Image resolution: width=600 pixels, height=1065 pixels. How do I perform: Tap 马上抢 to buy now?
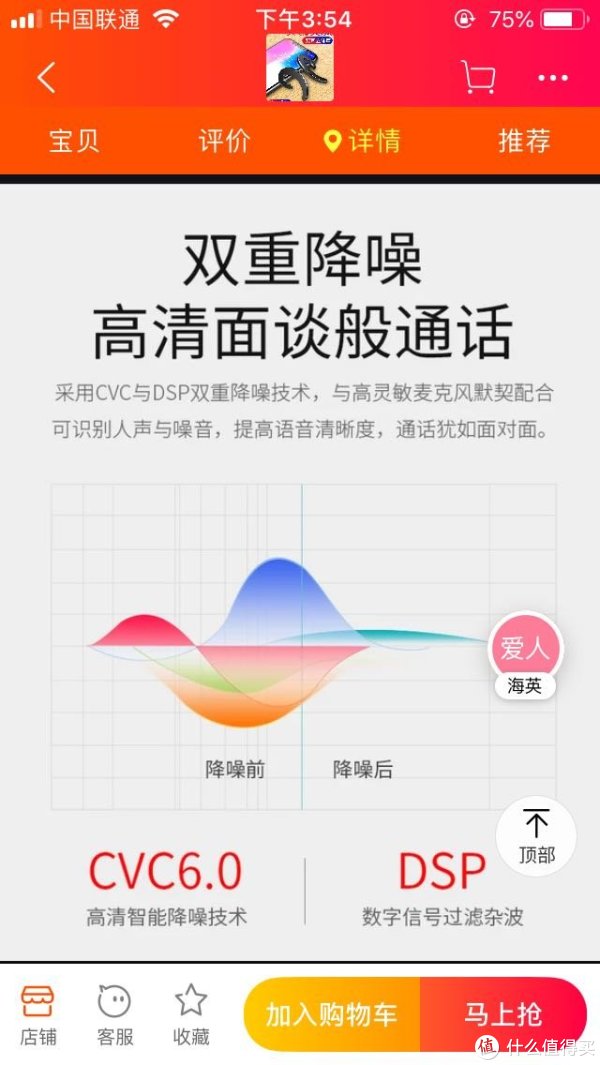click(503, 1014)
